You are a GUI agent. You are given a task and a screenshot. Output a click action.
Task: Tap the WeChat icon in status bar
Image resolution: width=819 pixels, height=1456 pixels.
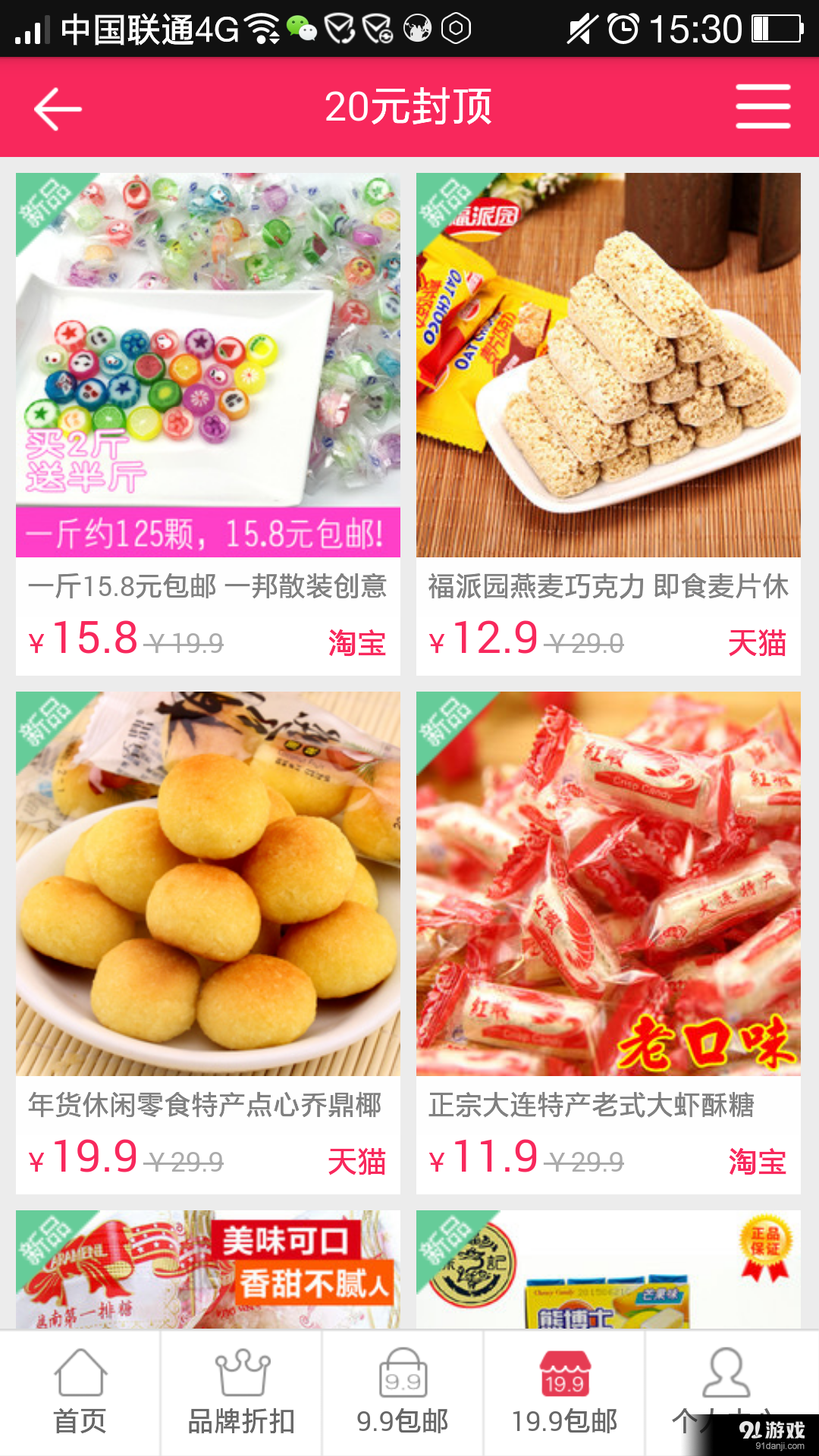303,29
